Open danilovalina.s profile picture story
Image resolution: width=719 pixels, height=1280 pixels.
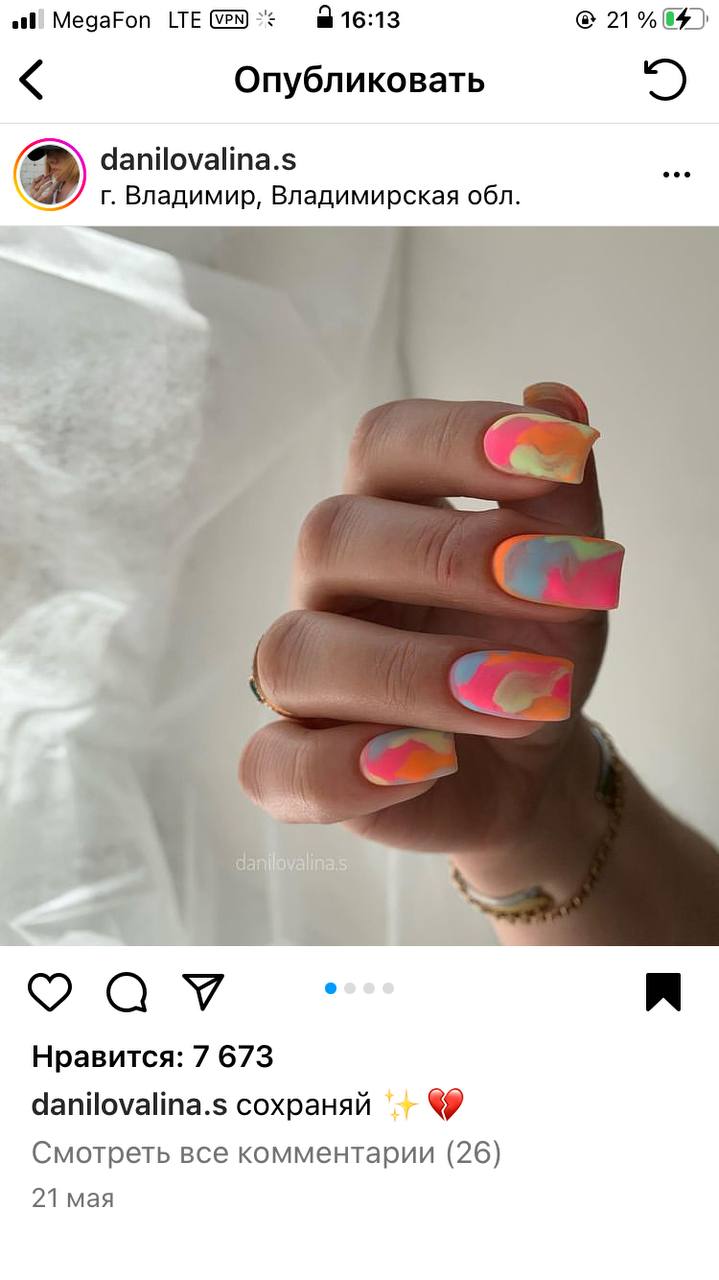click(x=50, y=175)
